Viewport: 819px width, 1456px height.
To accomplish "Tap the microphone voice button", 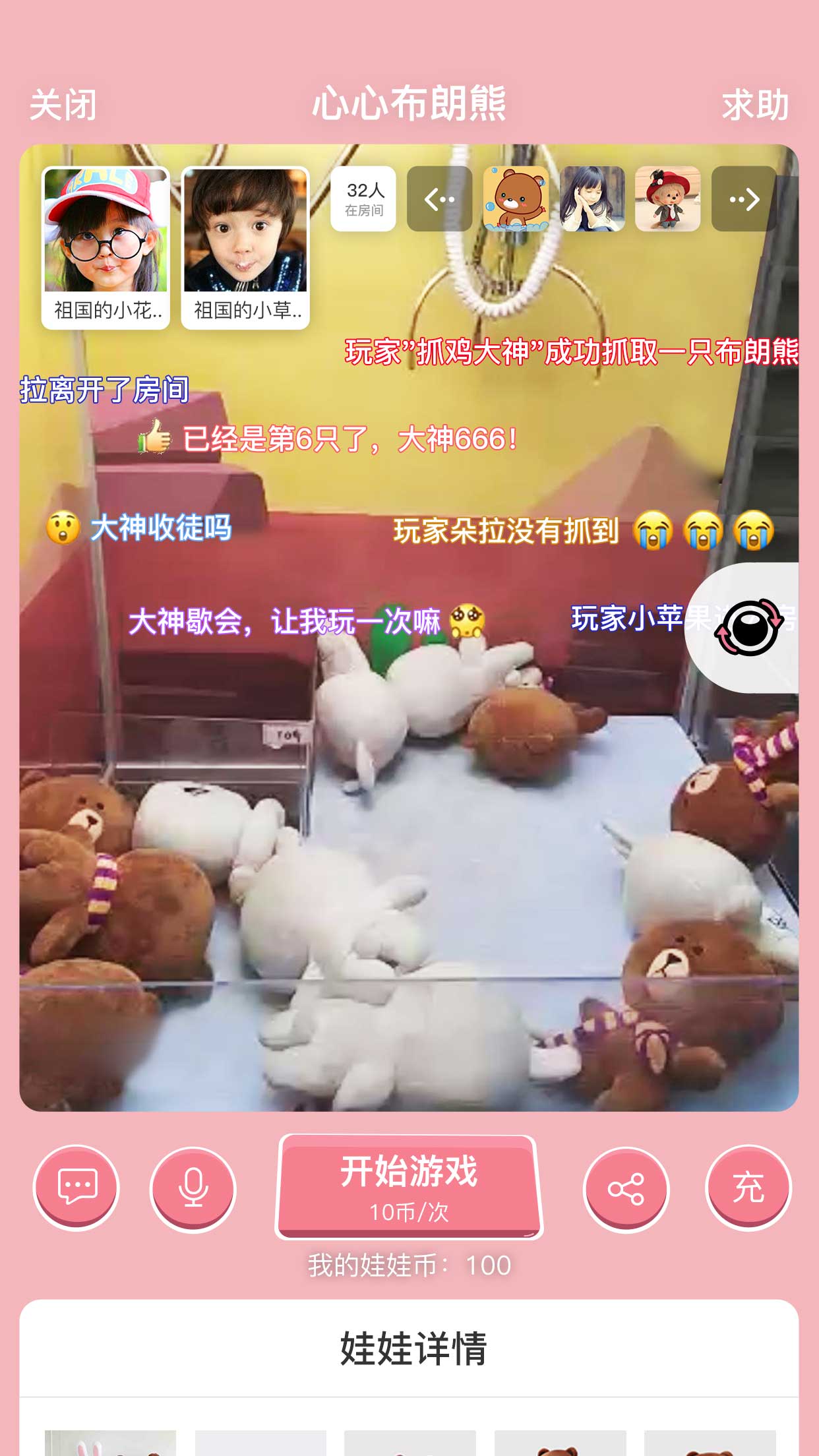I will [x=193, y=1187].
